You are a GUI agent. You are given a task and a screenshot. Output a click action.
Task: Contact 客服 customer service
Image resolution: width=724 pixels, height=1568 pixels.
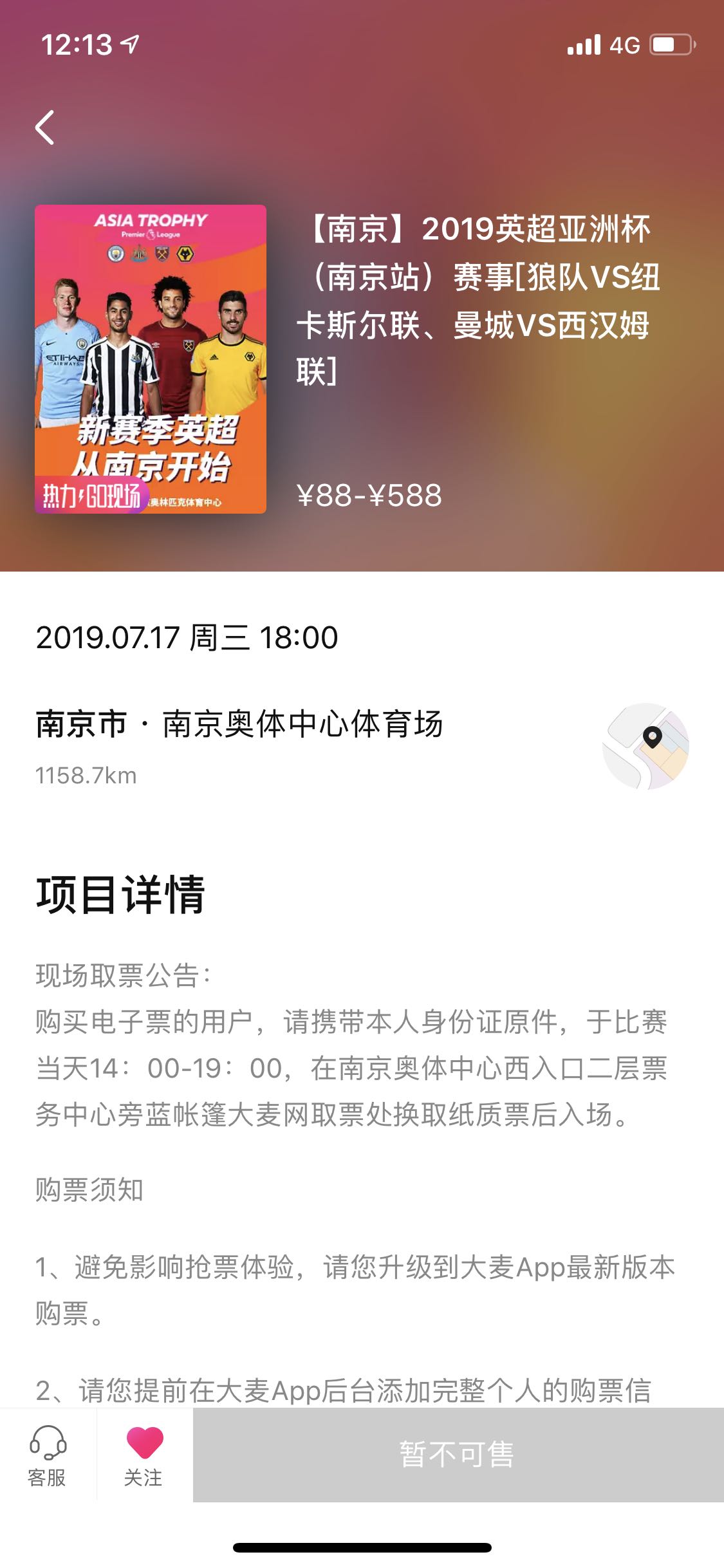48,1456
